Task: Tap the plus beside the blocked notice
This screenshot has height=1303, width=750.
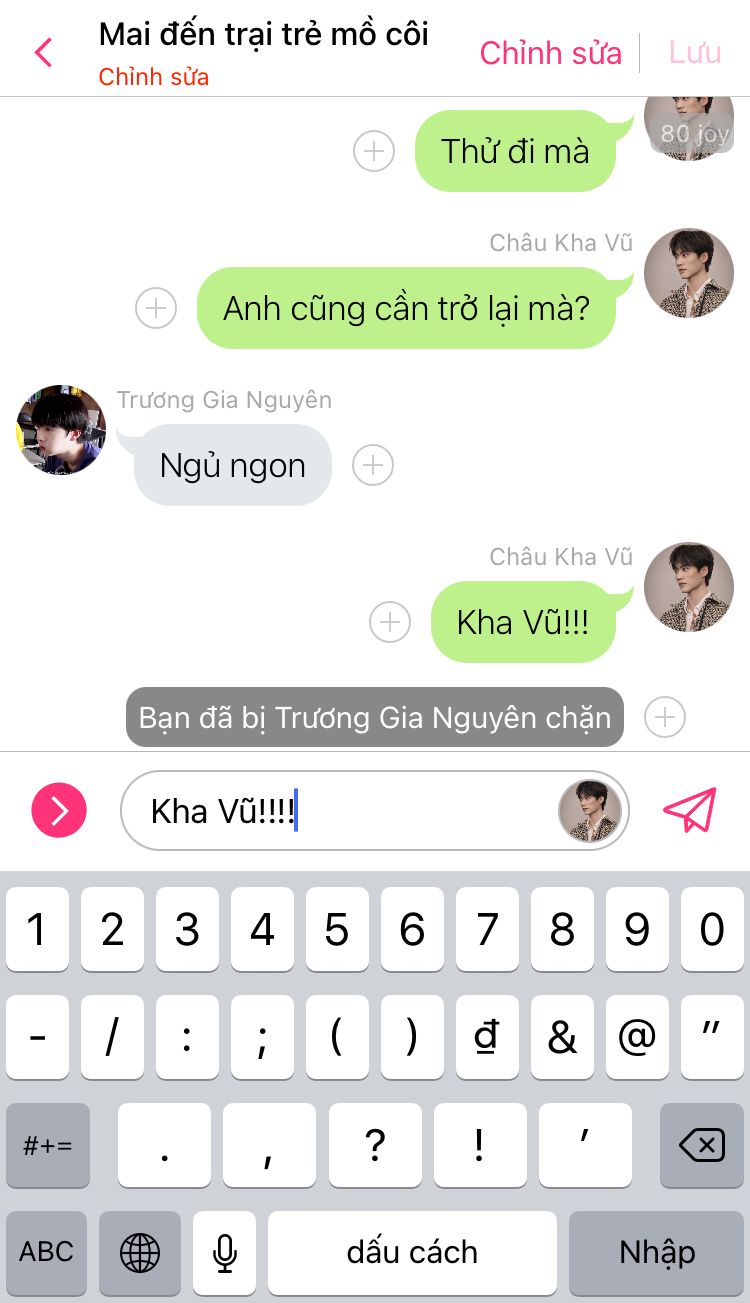Action: (x=665, y=716)
